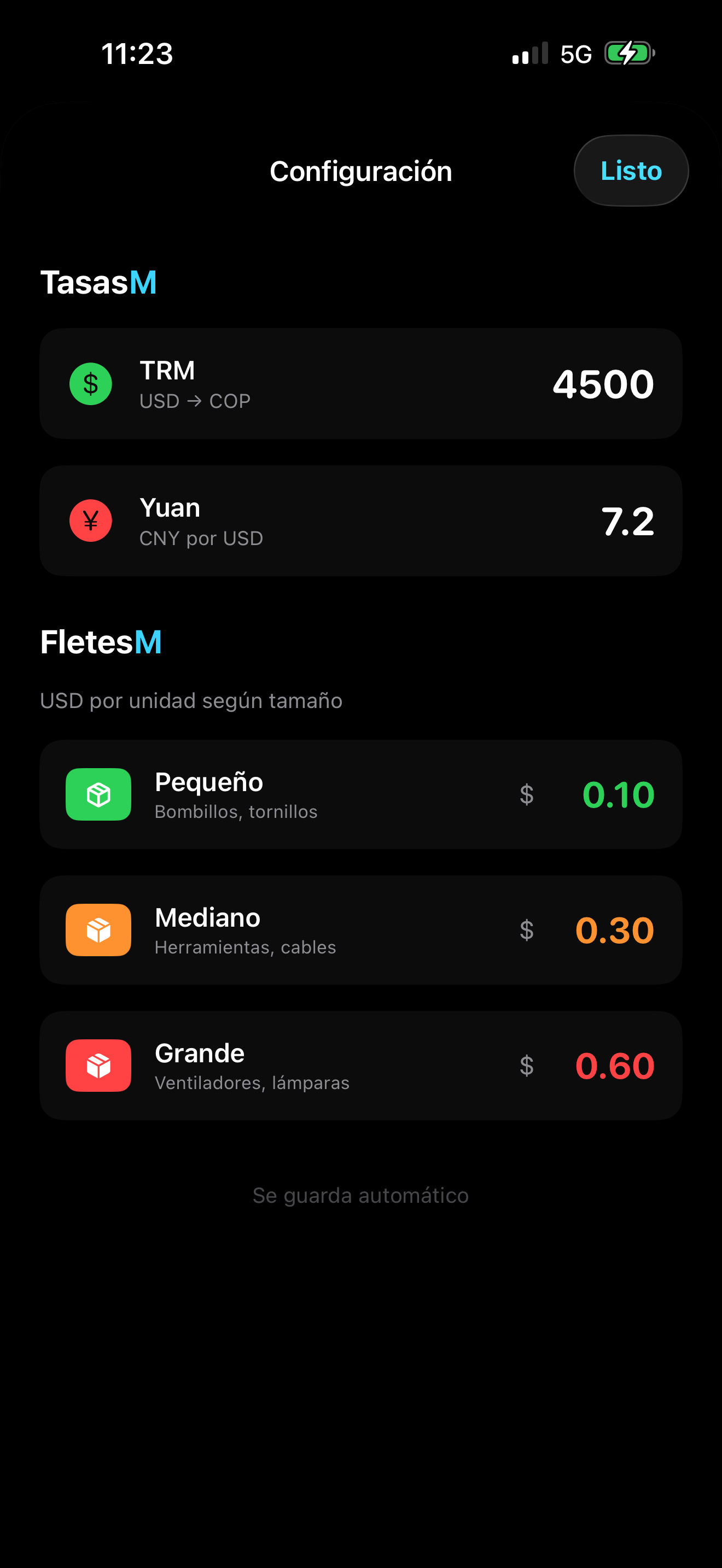The image size is (722, 1568).
Task: Select the red large package icon
Action: (x=97, y=1064)
